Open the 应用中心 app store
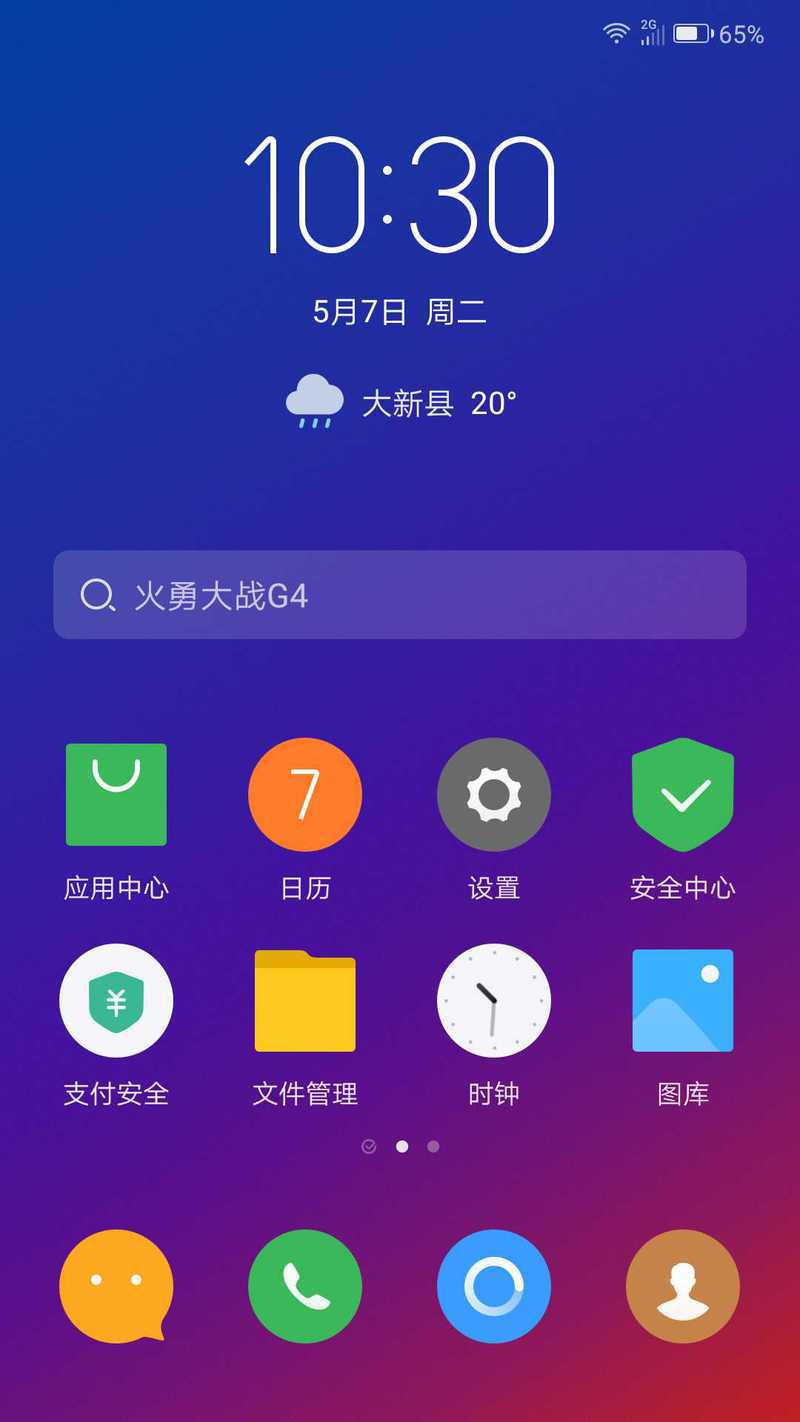This screenshot has height=1422, width=800. pyautogui.click(x=116, y=796)
